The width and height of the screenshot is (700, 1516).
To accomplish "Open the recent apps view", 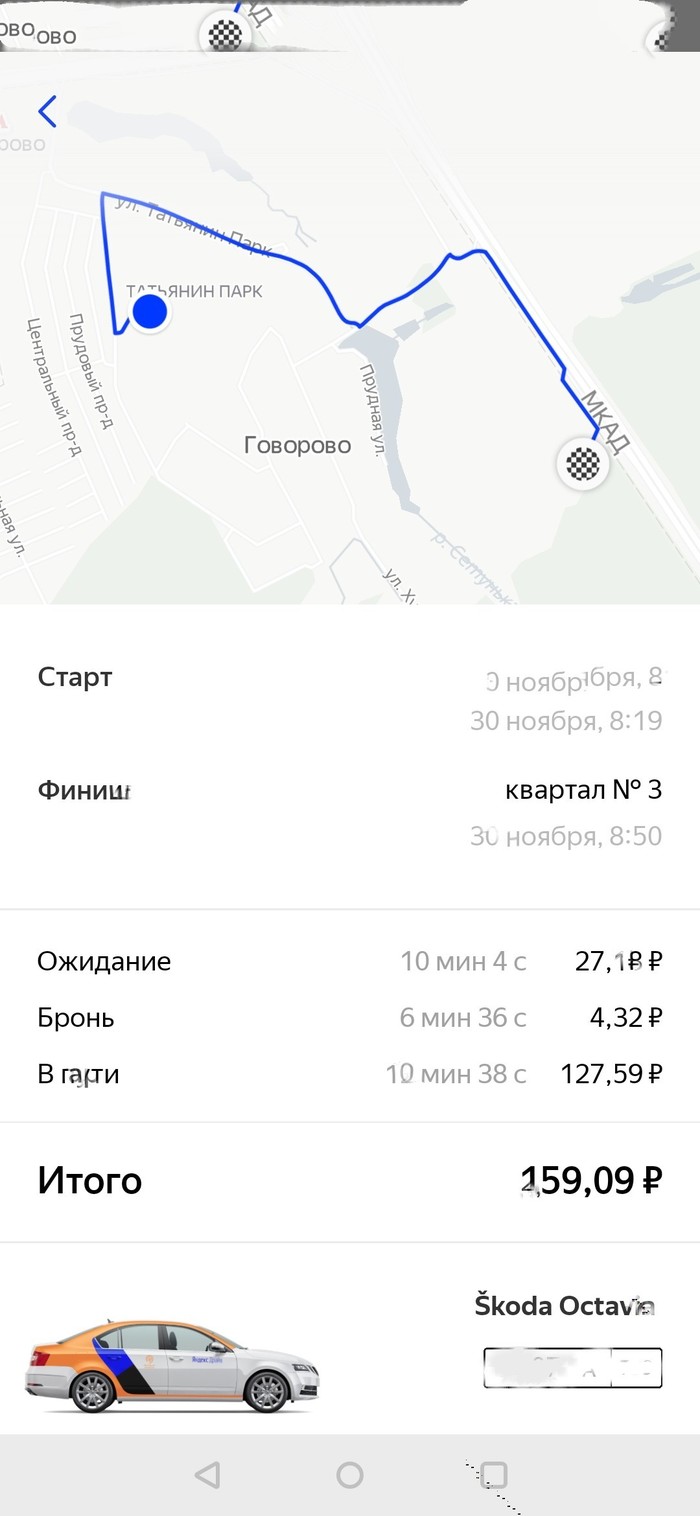I will coord(494,1474).
